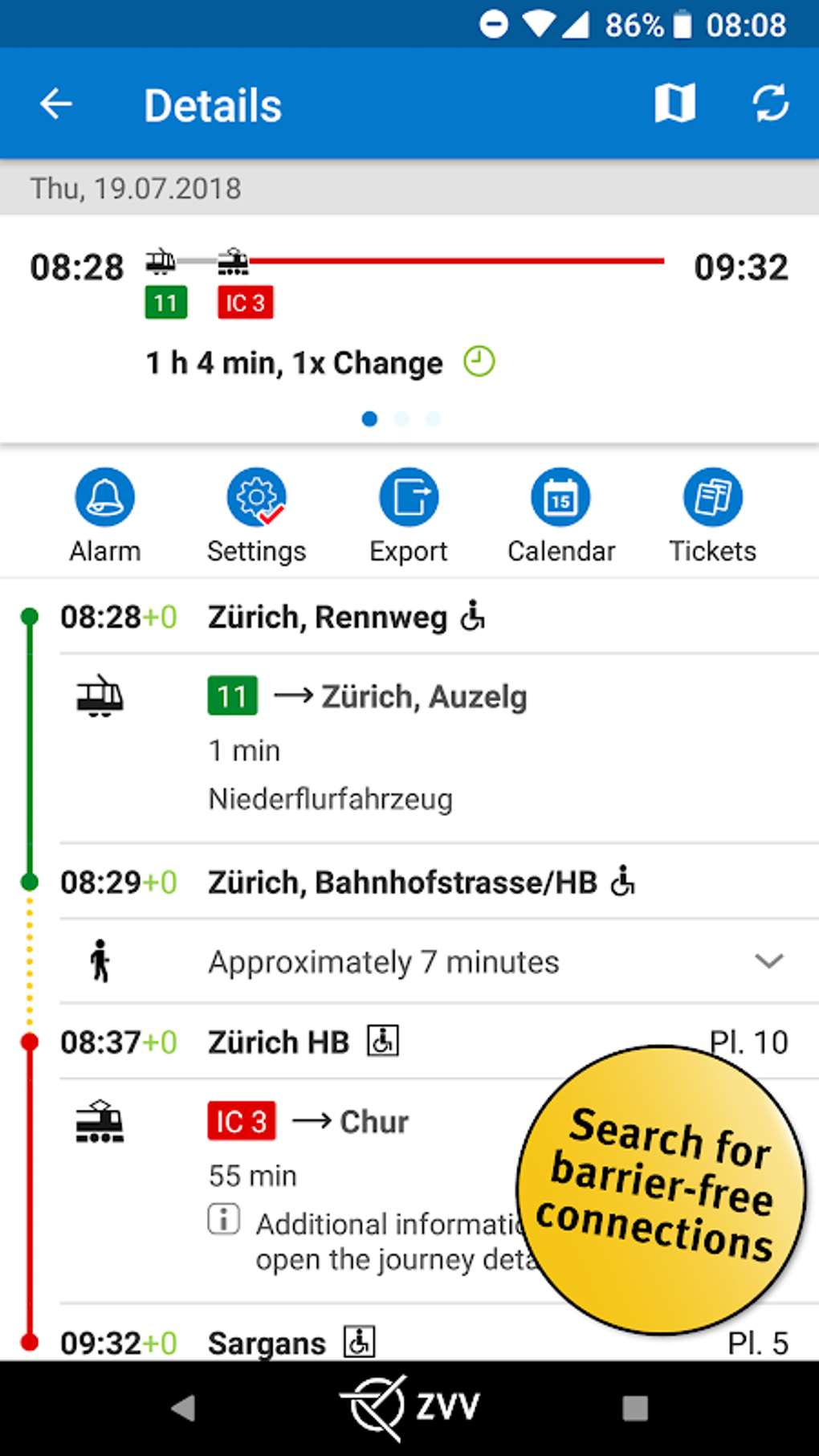Tap the connection summary page indicator dots
The width and height of the screenshot is (819, 1456).
click(401, 419)
